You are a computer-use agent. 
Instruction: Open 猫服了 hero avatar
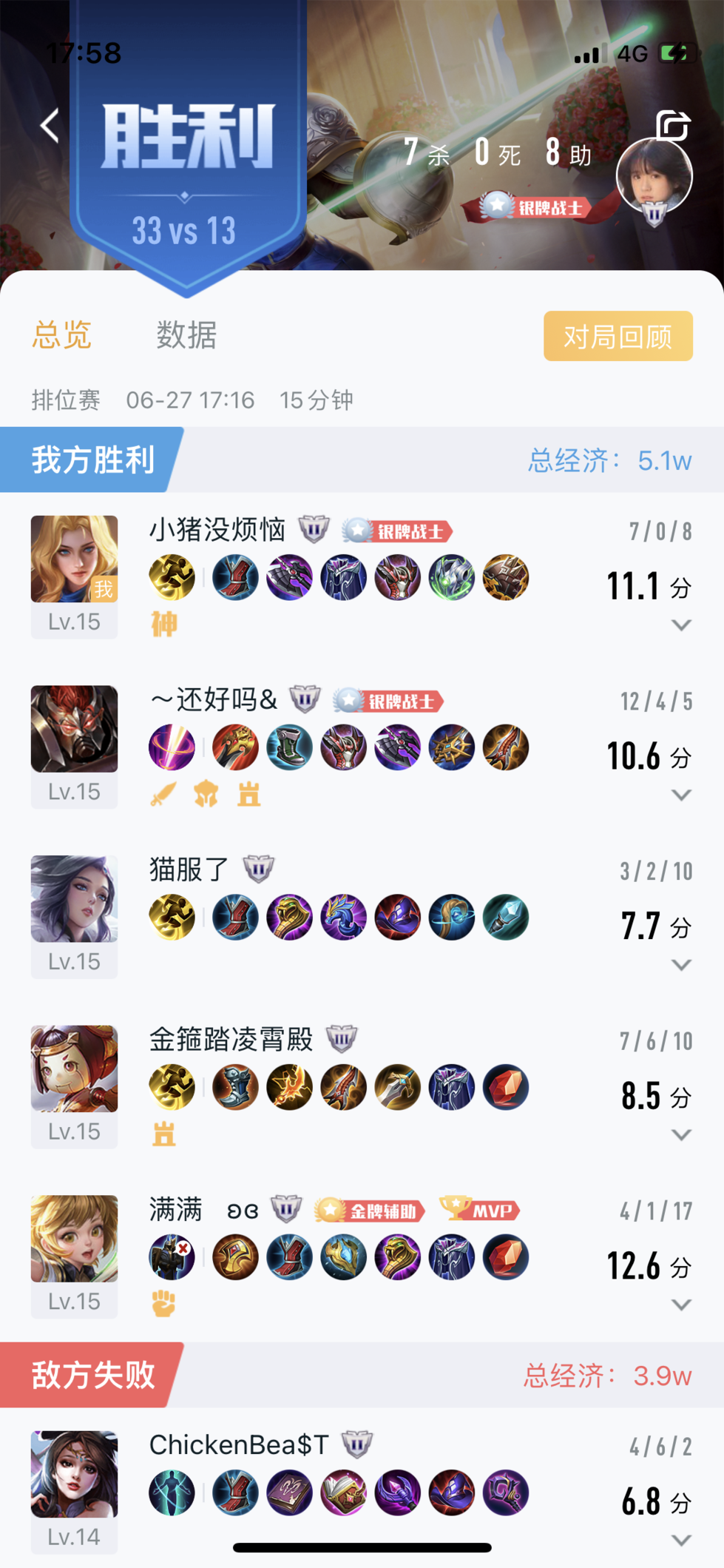[x=74, y=898]
